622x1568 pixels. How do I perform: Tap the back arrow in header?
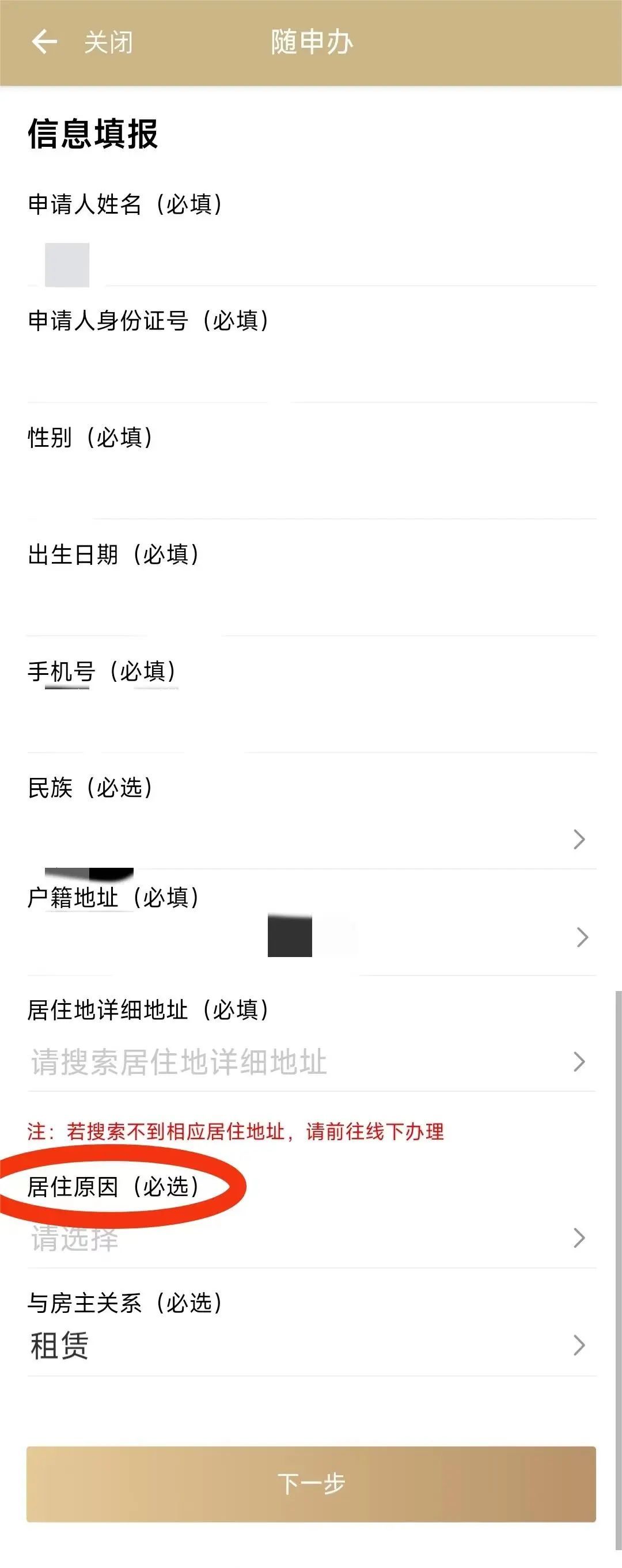pyautogui.click(x=44, y=42)
